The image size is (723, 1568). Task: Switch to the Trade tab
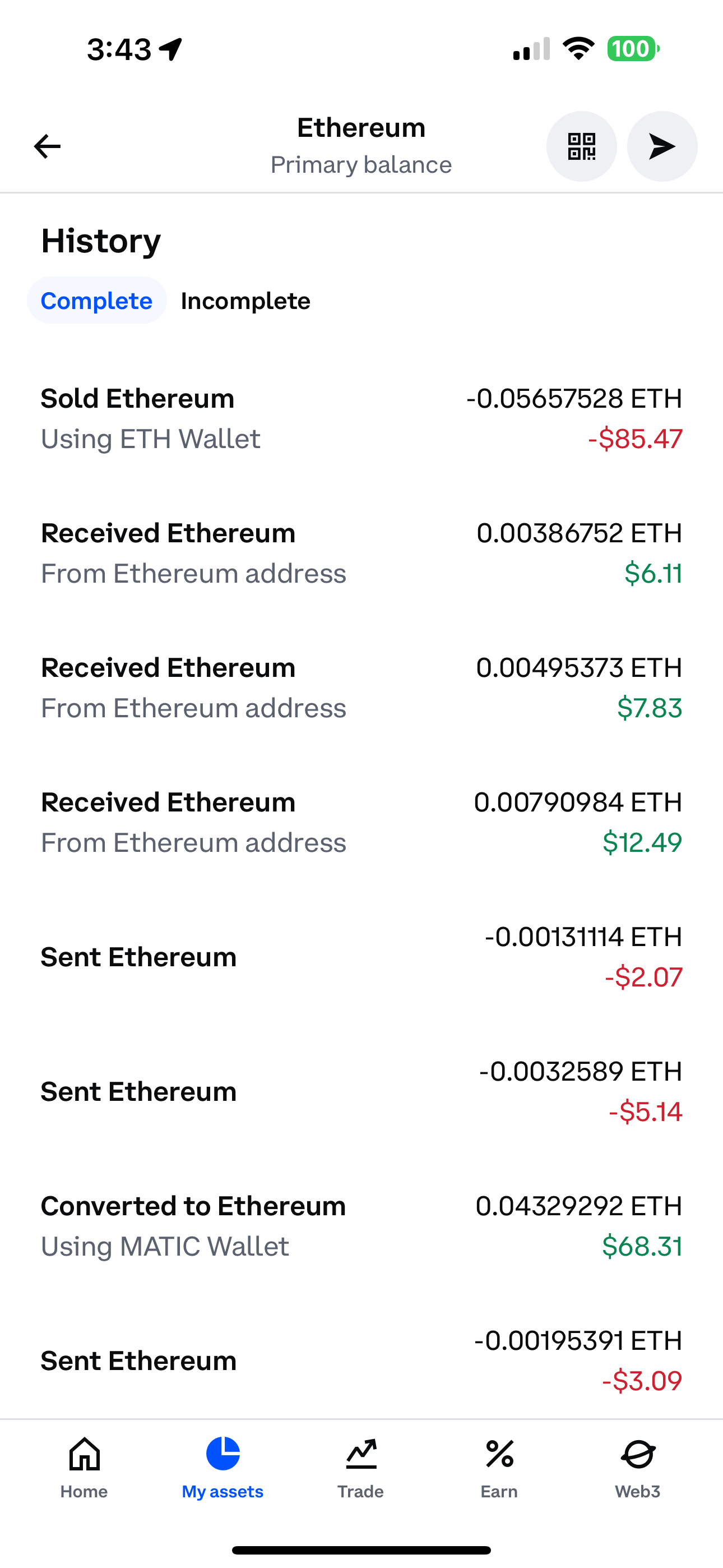[x=361, y=1468]
